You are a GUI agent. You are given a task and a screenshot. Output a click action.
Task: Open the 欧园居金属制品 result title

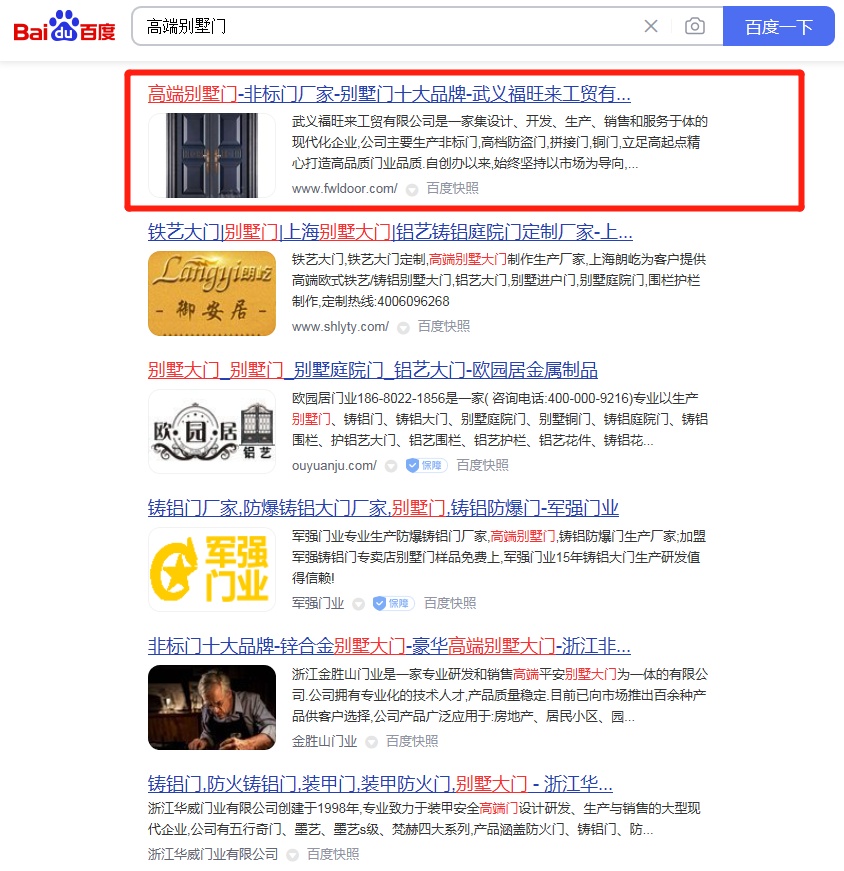coord(372,370)
